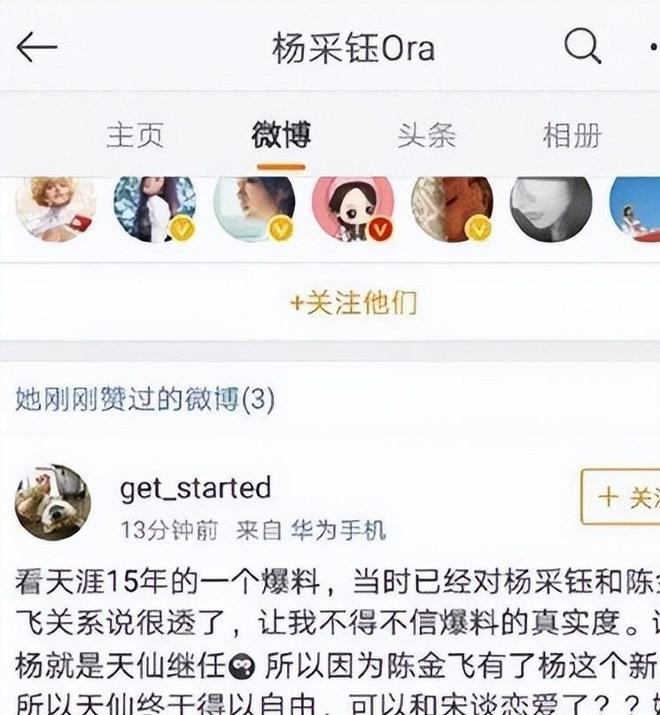660x715 pixels.
Task: Open the 相册 tab
Action: coord(572,135)
